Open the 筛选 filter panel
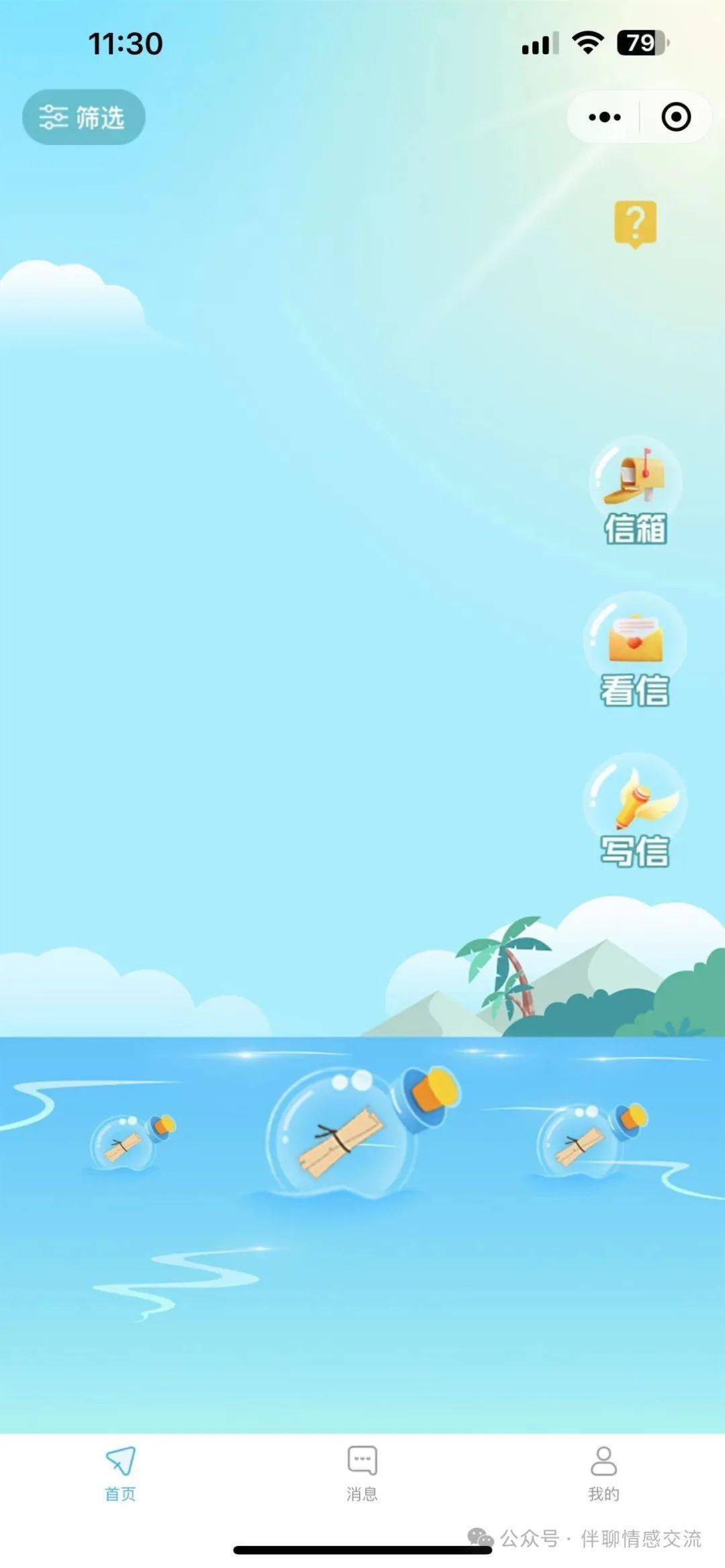725x1568 pixels. click(81, 115)
